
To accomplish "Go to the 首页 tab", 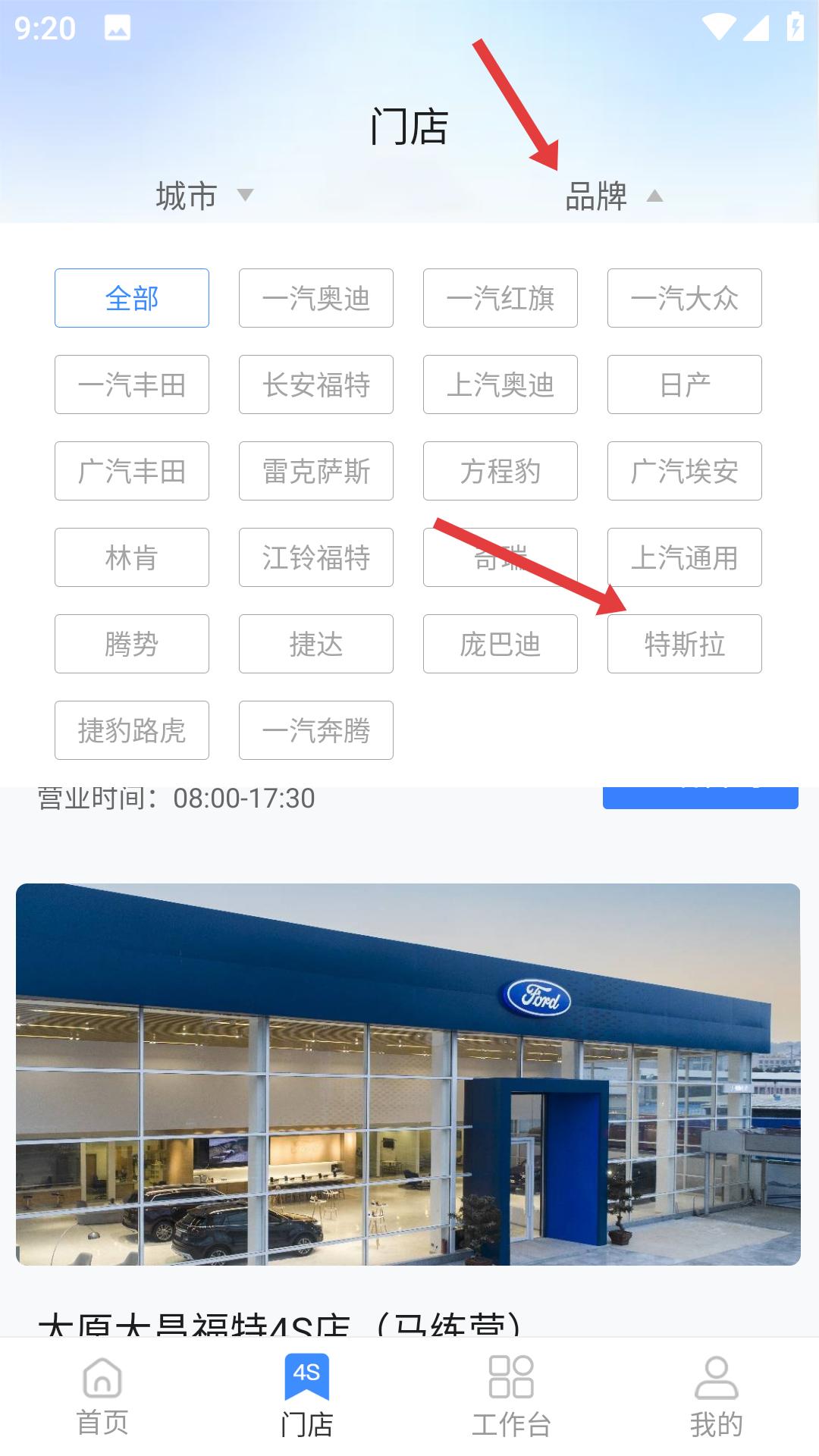I will coord(102,1396).
